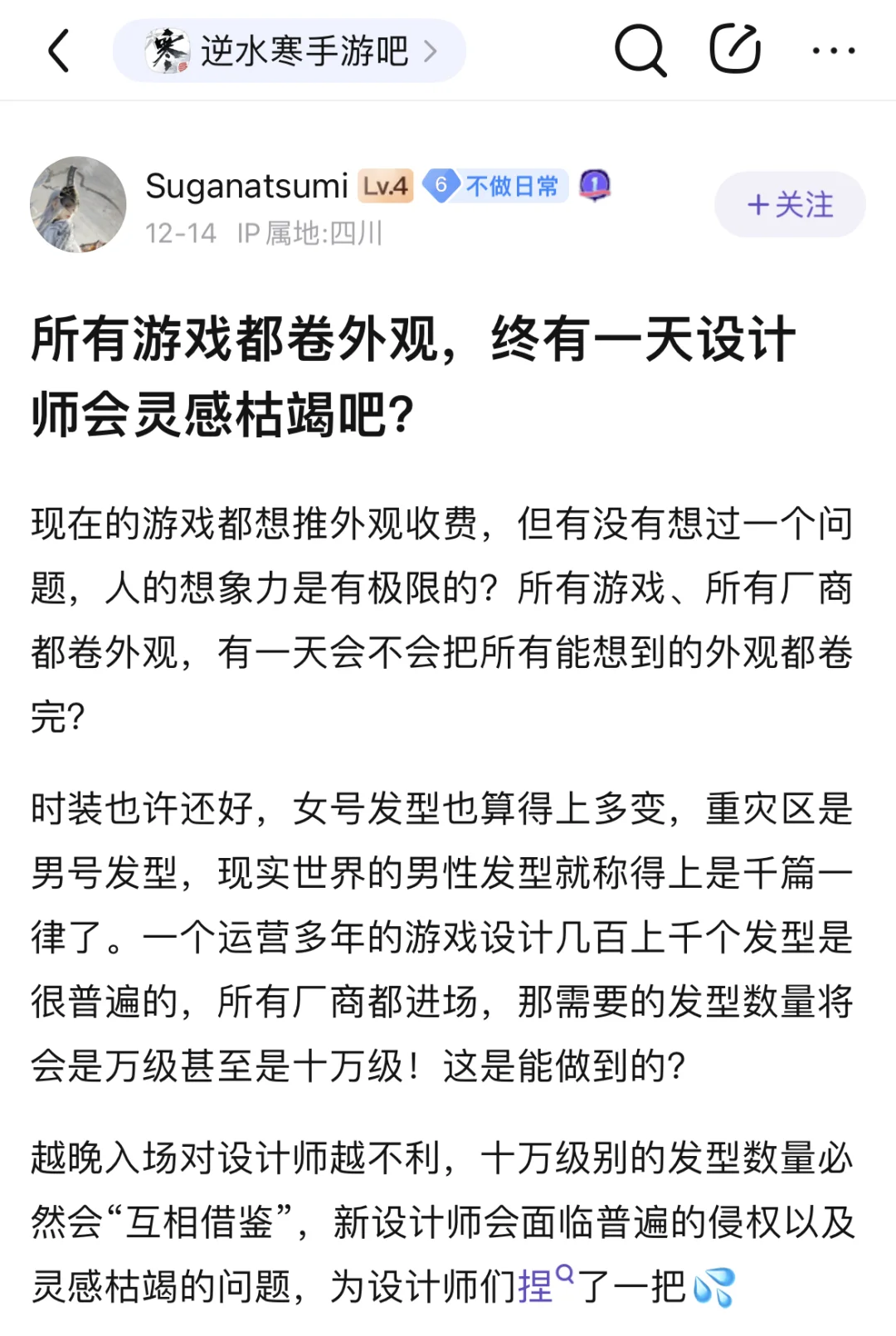The height and width of the screenshot is (1336, 896).
Task: Tap the bar avatar icon in the 逆水寒手游吧 chip
Action: 169,50
